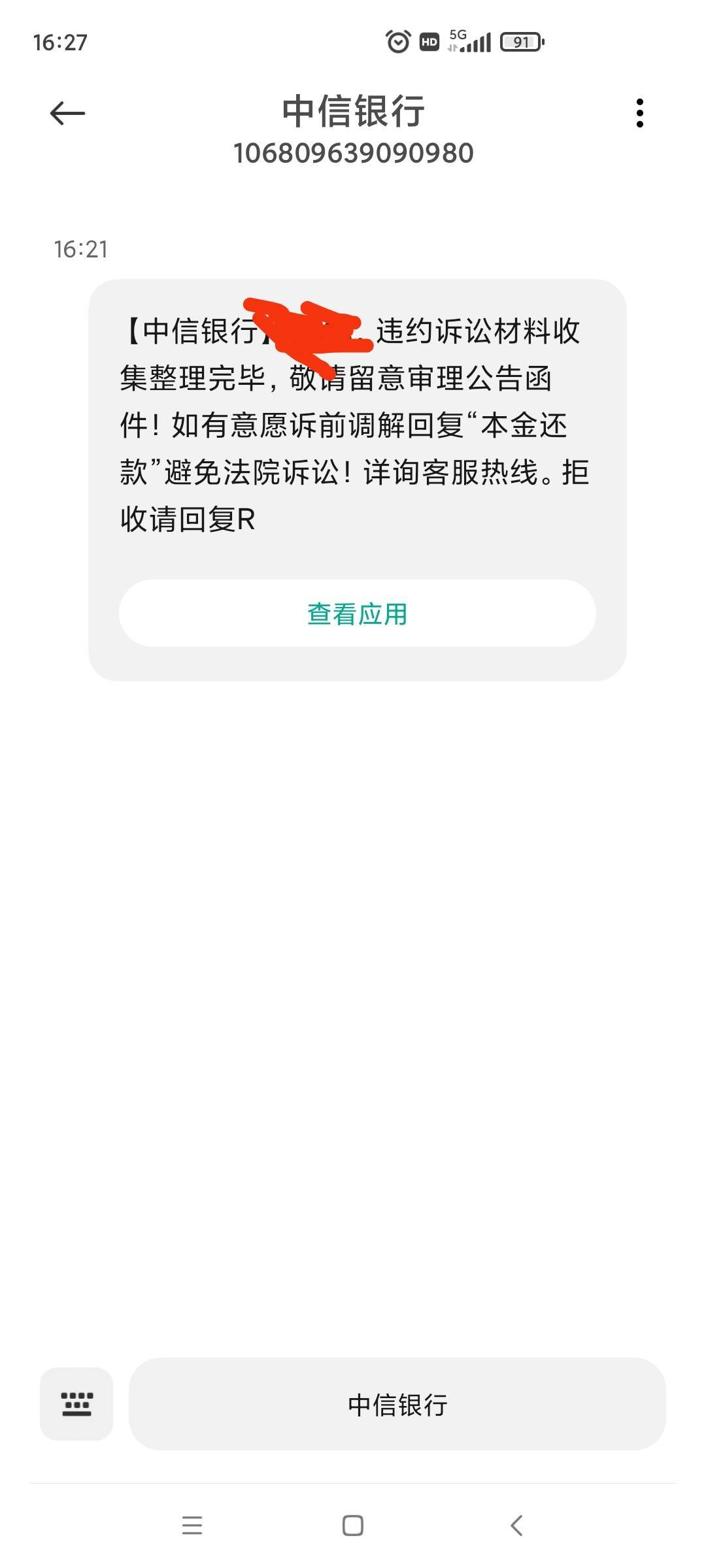Viewport: 706px width, 1568px height.
Task: Tap the 查看应用 button
Action: pyautogui.click(x=357, y=613)
